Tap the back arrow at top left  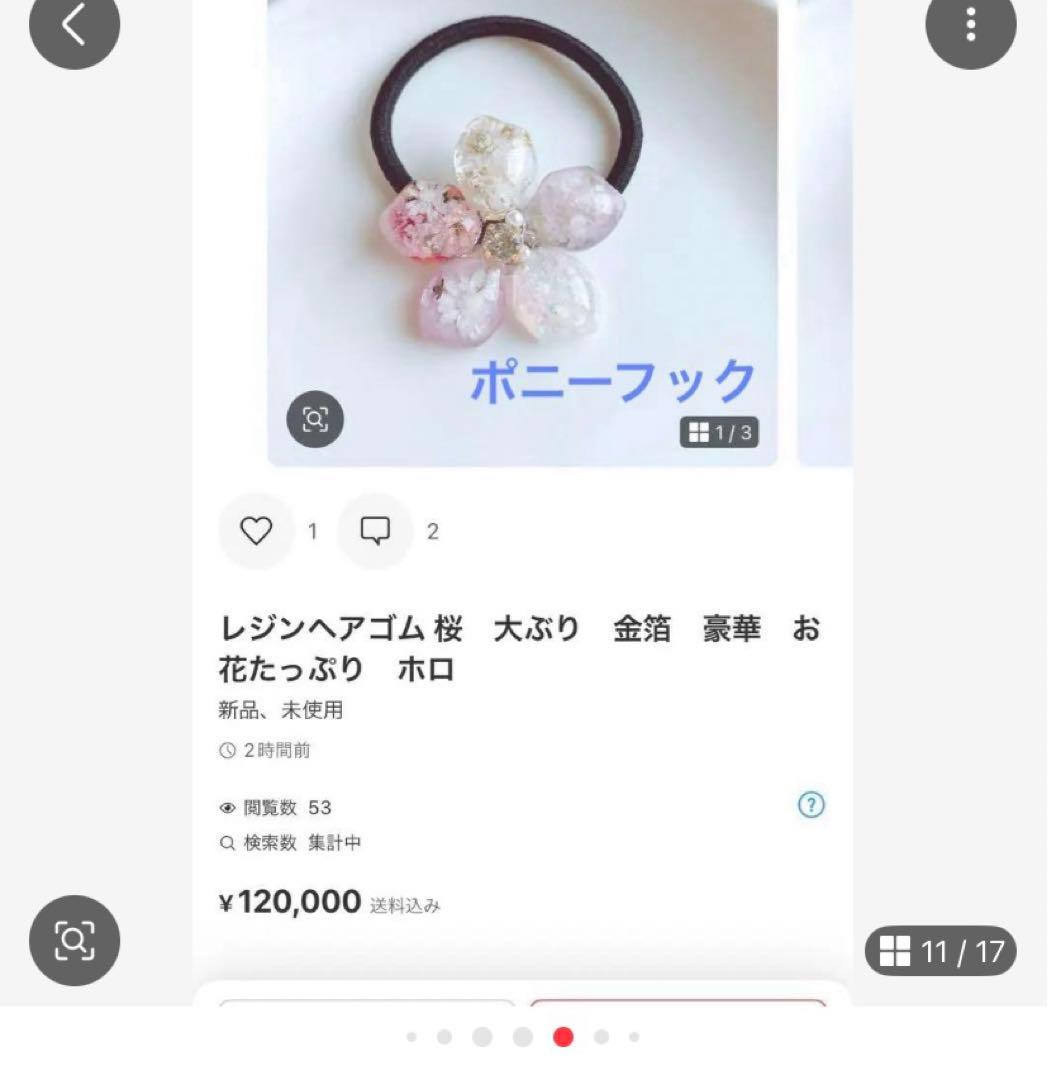74,32
